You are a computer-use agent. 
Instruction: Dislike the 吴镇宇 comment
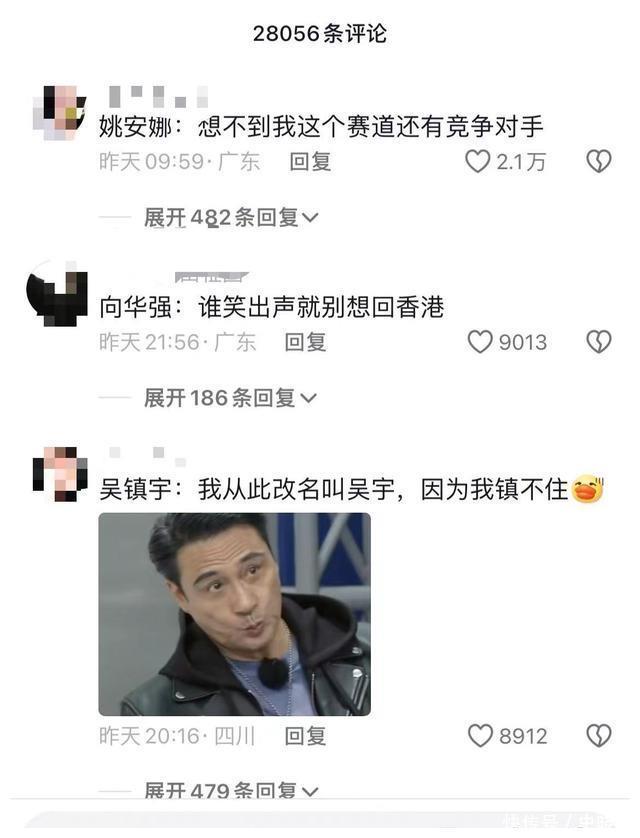click(598, 736)
